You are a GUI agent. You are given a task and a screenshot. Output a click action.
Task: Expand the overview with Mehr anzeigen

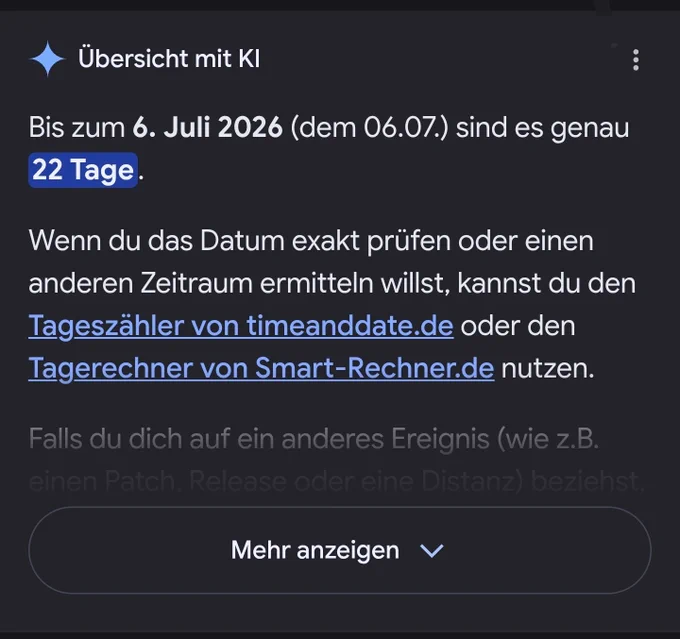pyautogui.click(x=340, y=550)
